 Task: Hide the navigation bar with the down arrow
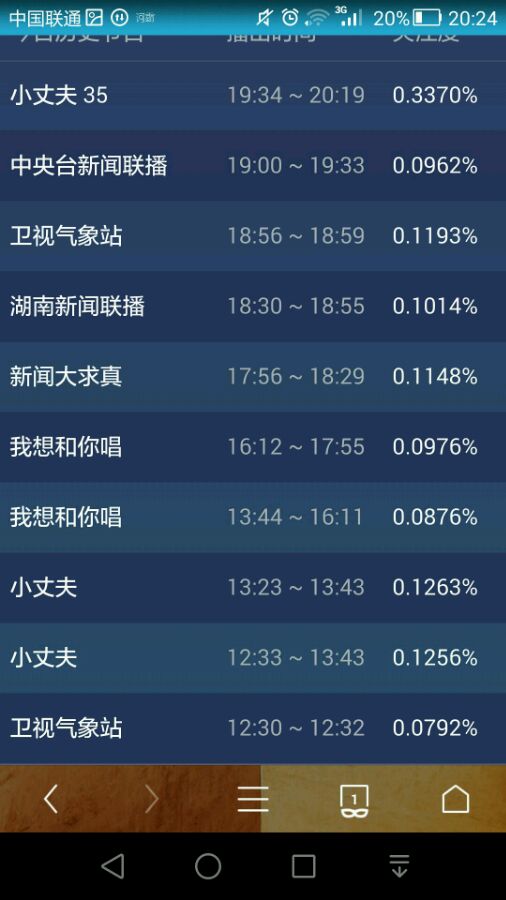pyautogui.click(x=399, y=866)
